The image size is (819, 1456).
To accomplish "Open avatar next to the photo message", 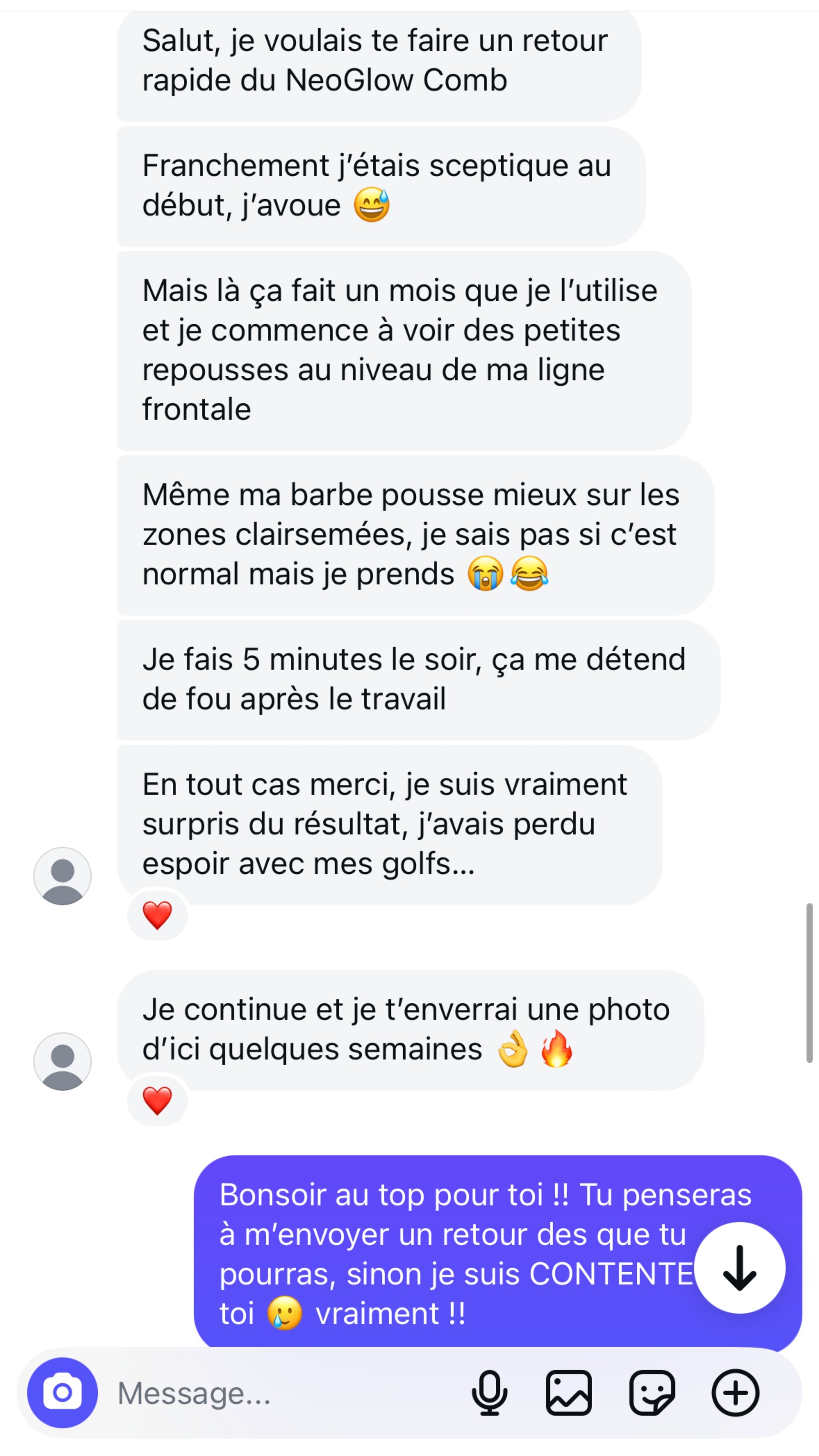I will (62, 1061).
